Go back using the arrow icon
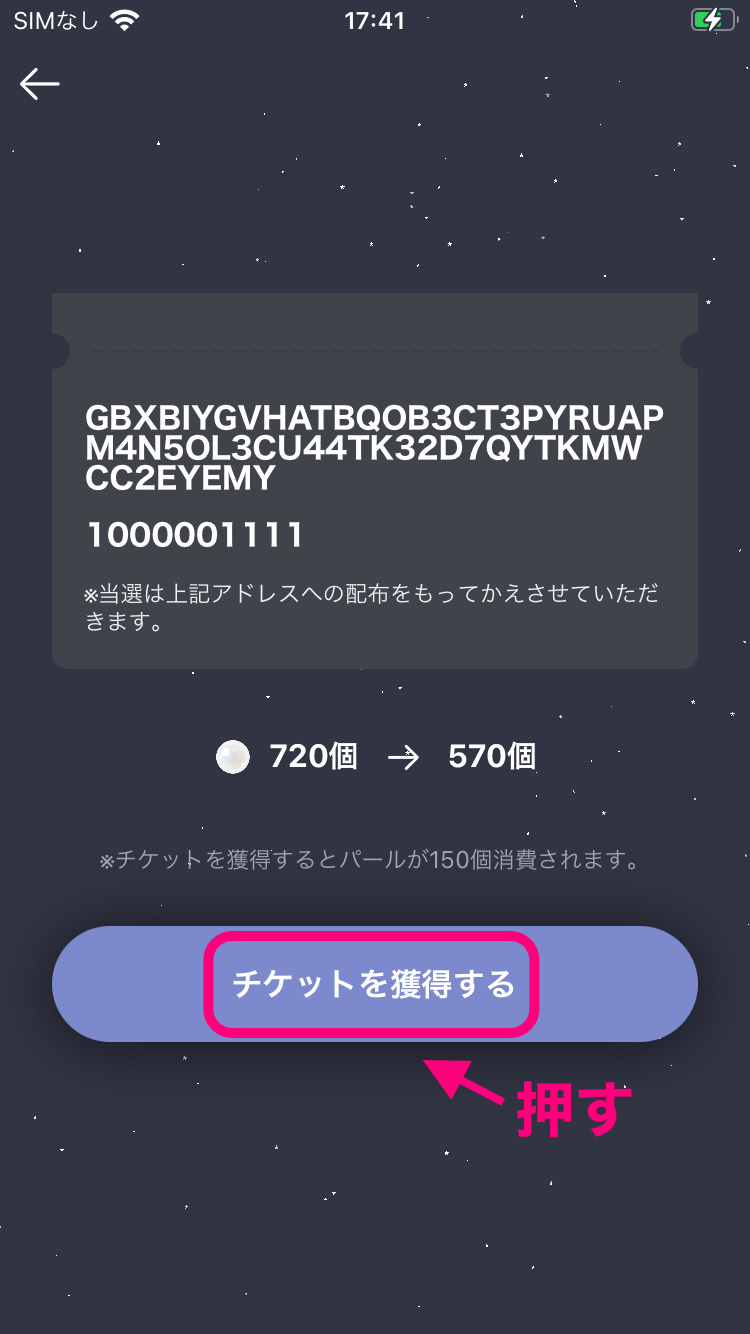This screenshot has width=750, height=1334. coord(40,84)
